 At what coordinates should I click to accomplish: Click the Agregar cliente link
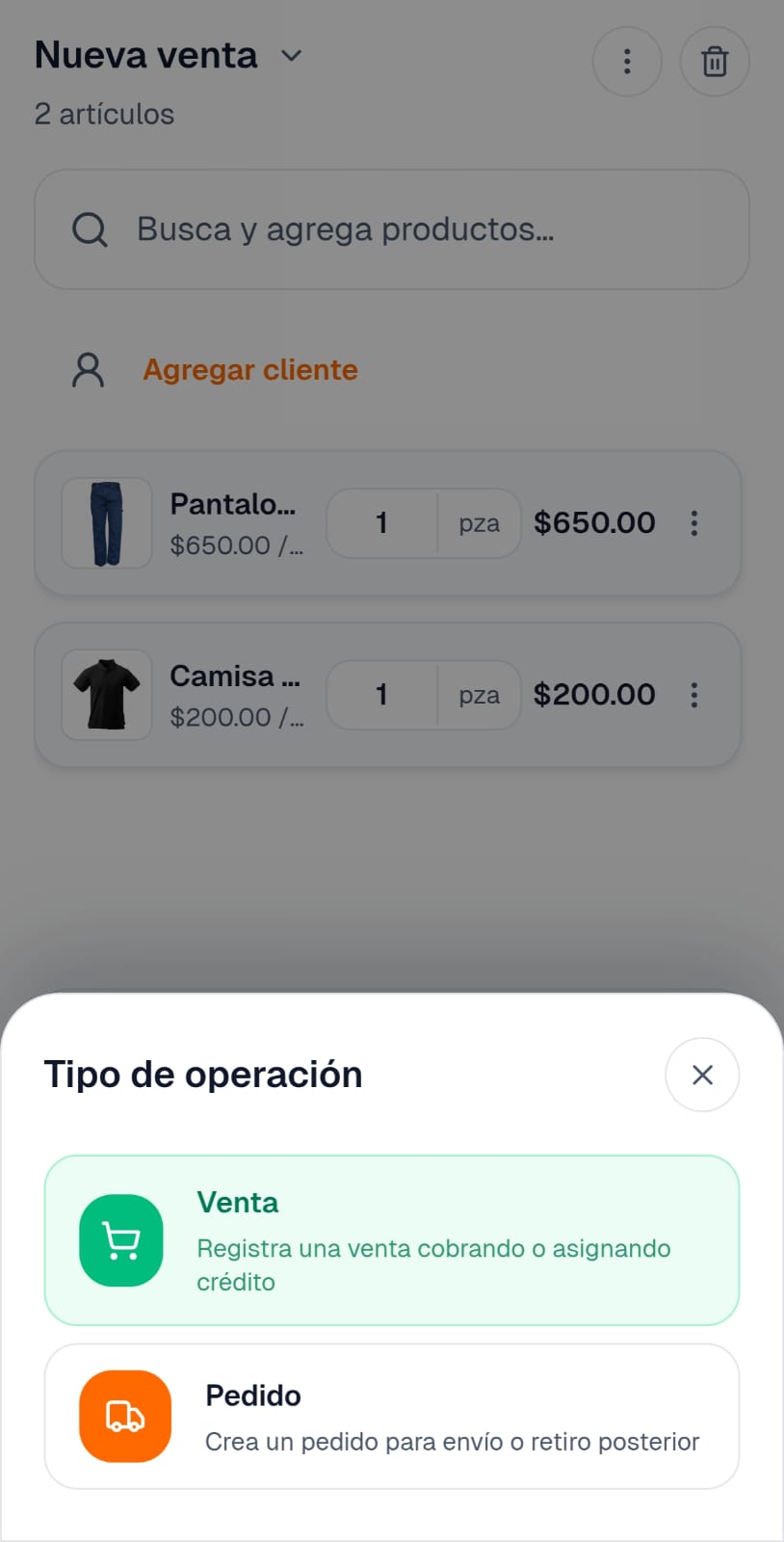(x=250, y=369)
